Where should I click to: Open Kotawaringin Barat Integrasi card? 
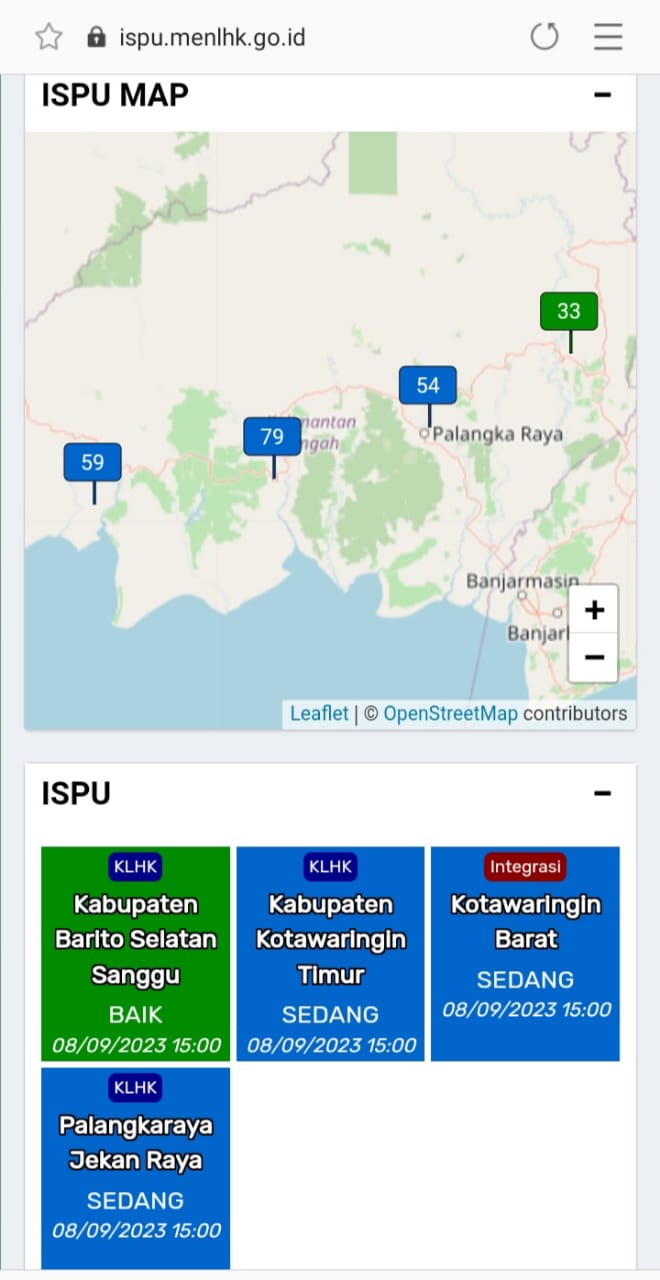(525, 953)
